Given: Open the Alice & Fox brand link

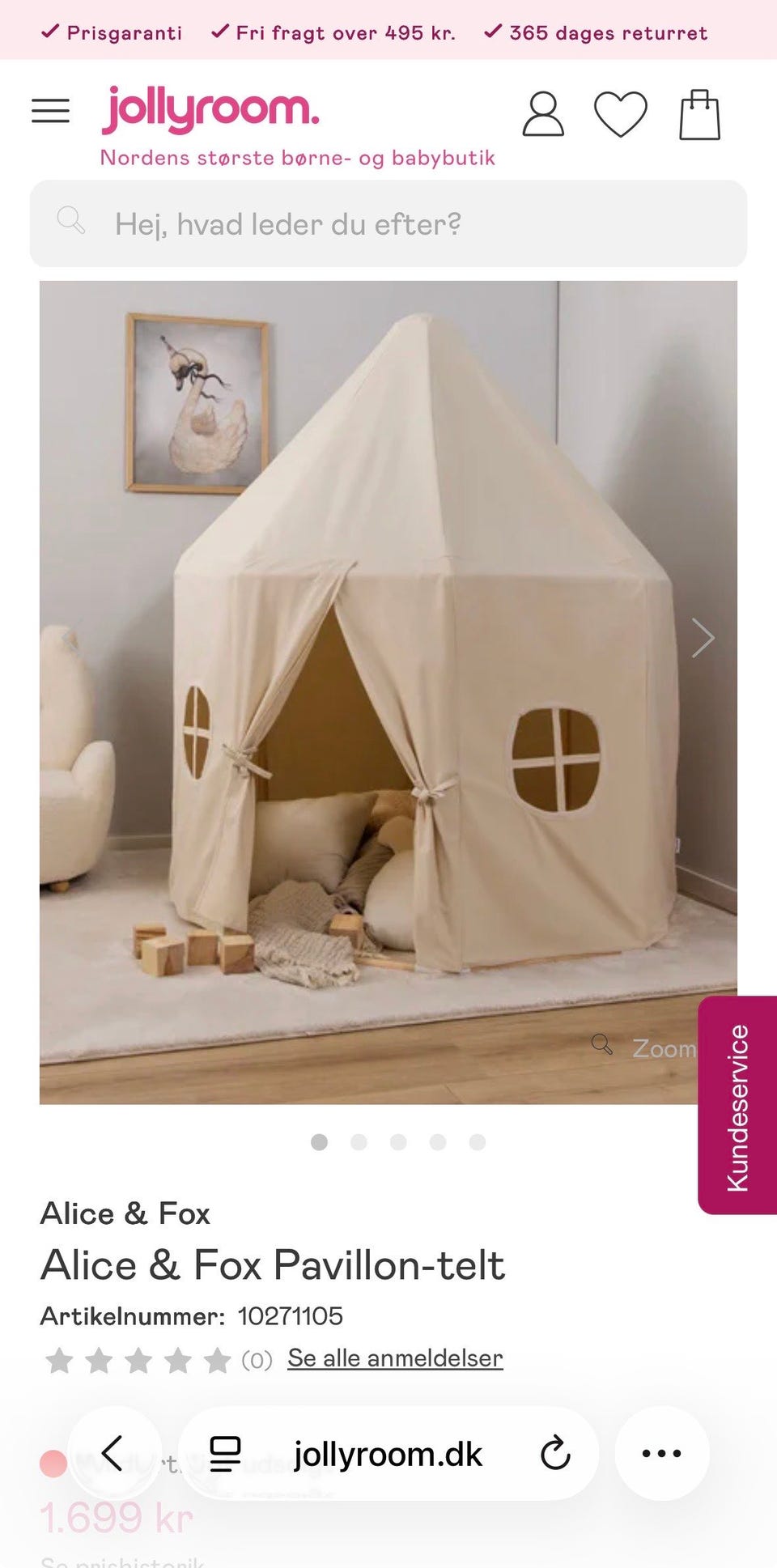Looking at the screenshot, I should [125, 1213].
